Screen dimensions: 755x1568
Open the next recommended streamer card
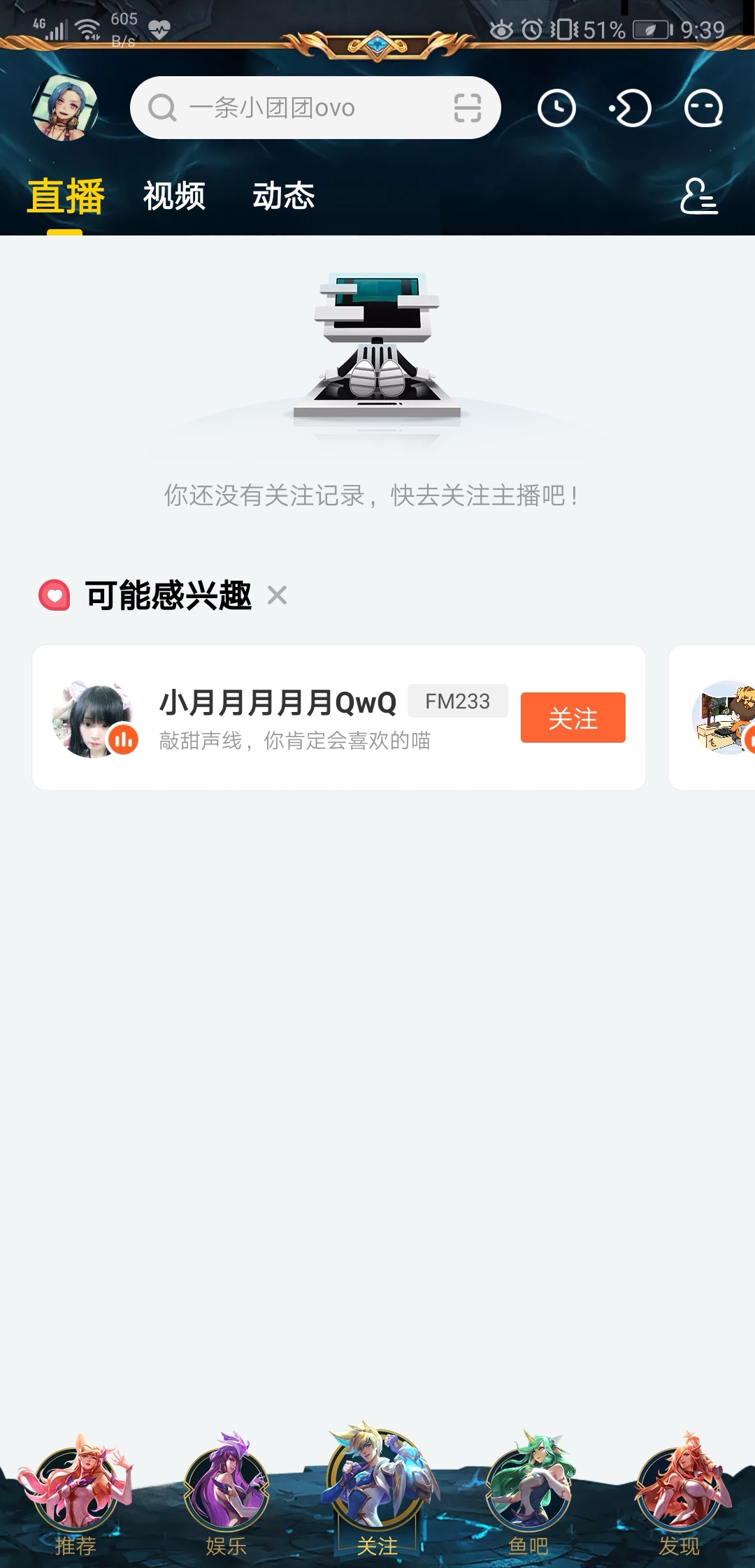[x=712, y=718]
